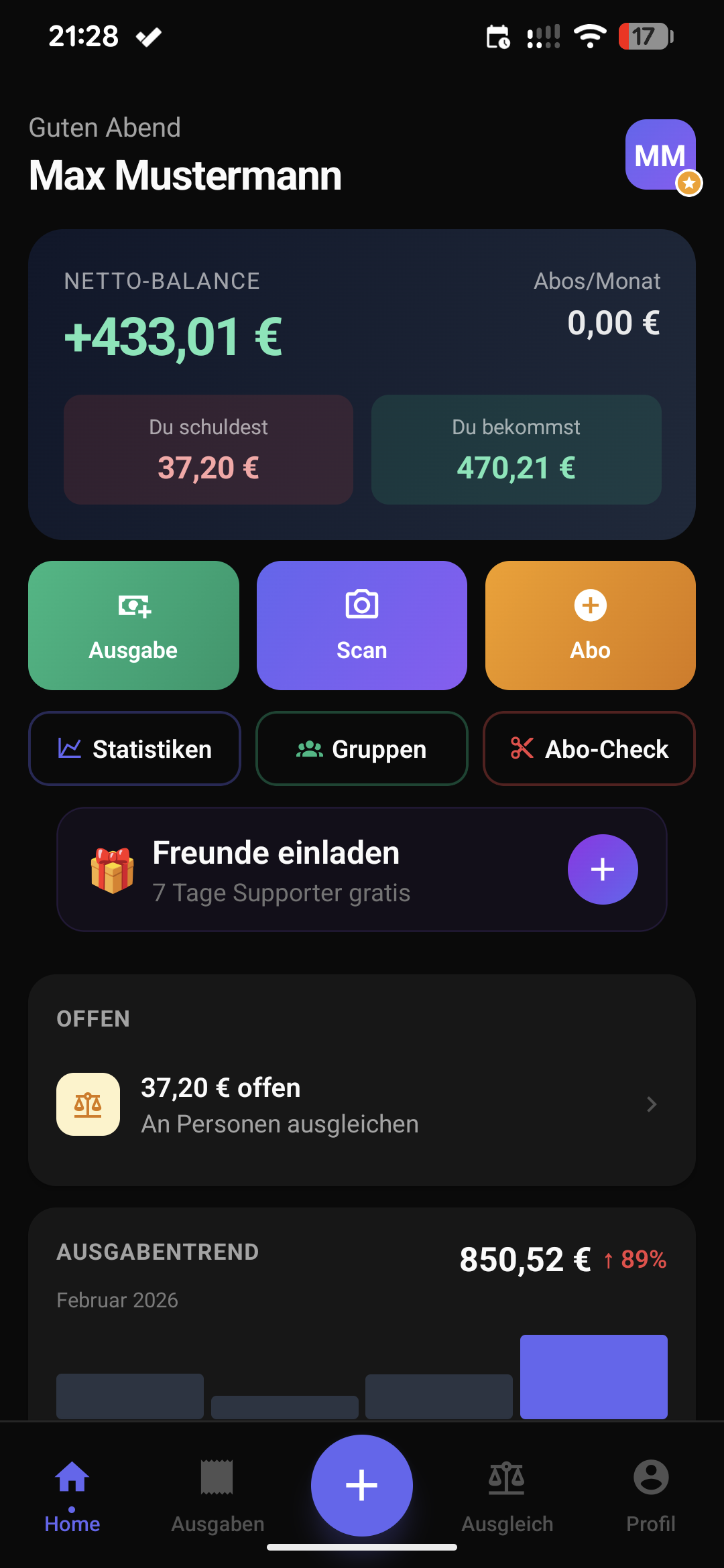
Task: Open Abo-Check using the scissors icon
Action: point(524,748)
